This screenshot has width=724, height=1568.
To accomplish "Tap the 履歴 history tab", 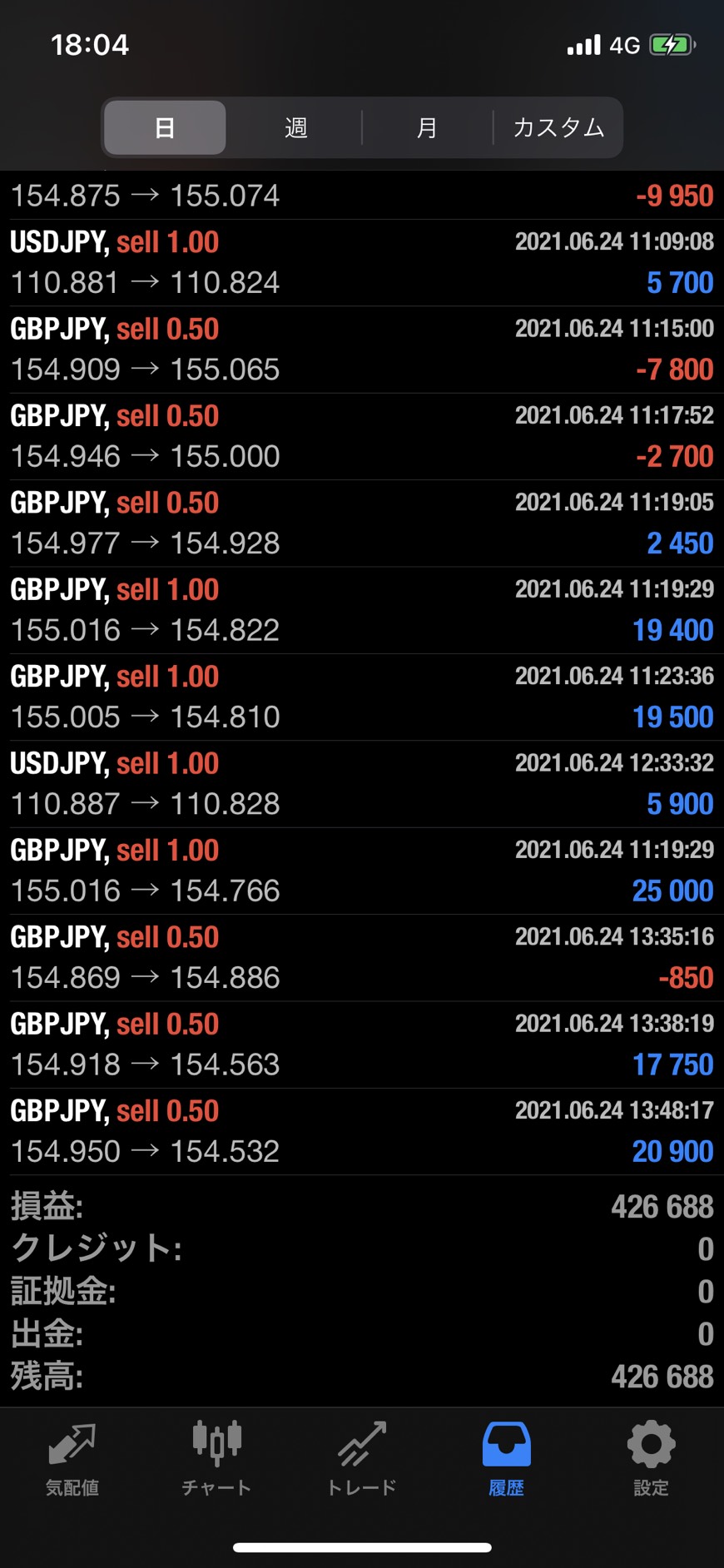I will click(x=506, y=1460).
